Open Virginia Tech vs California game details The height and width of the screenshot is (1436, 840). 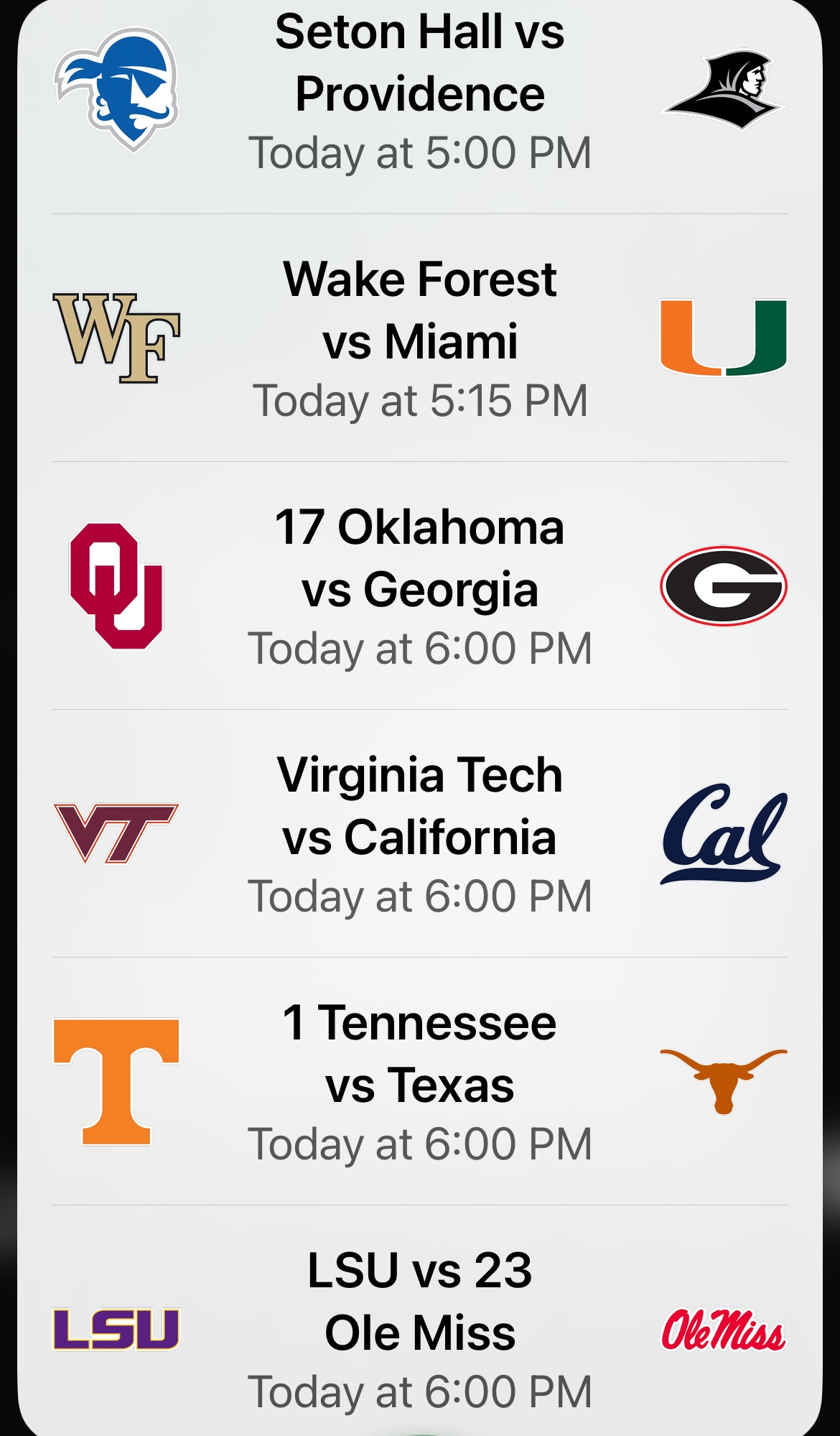[420, 834]
